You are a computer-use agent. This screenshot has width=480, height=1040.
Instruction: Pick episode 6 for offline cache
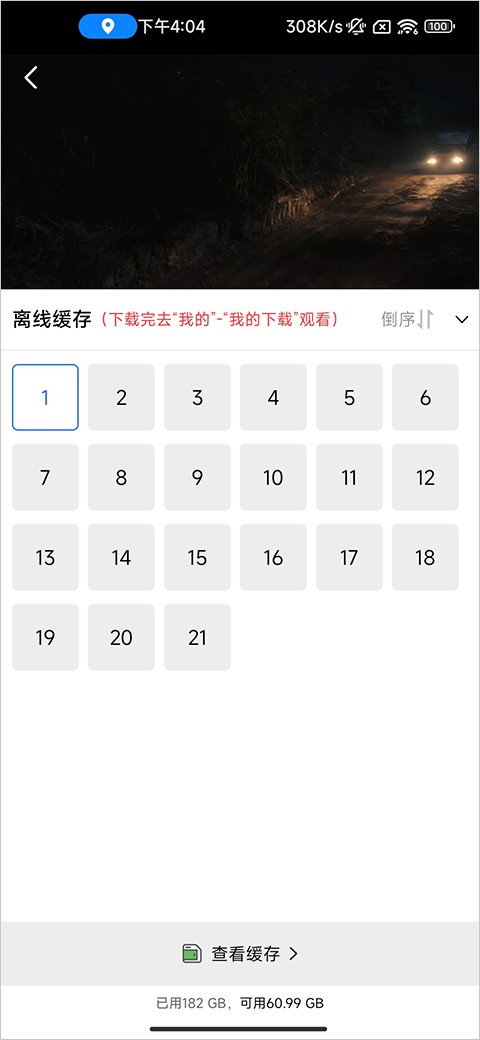click(425, 397)
